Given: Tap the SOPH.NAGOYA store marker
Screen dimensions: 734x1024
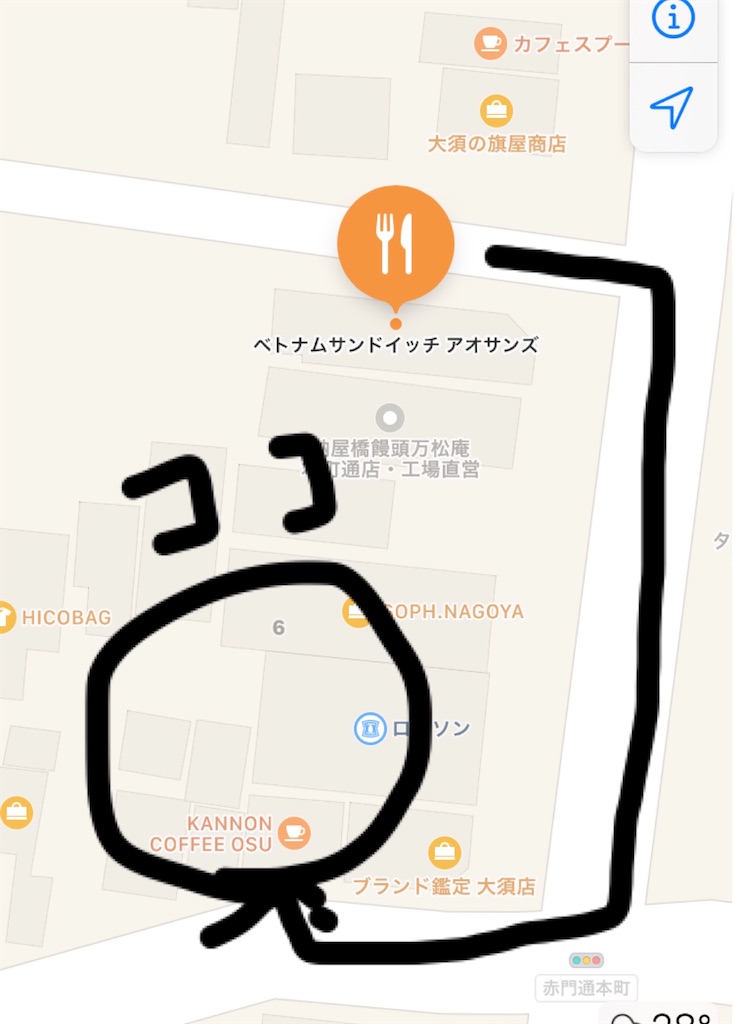Looking at the screenshot, I should (x=356, y=611).
